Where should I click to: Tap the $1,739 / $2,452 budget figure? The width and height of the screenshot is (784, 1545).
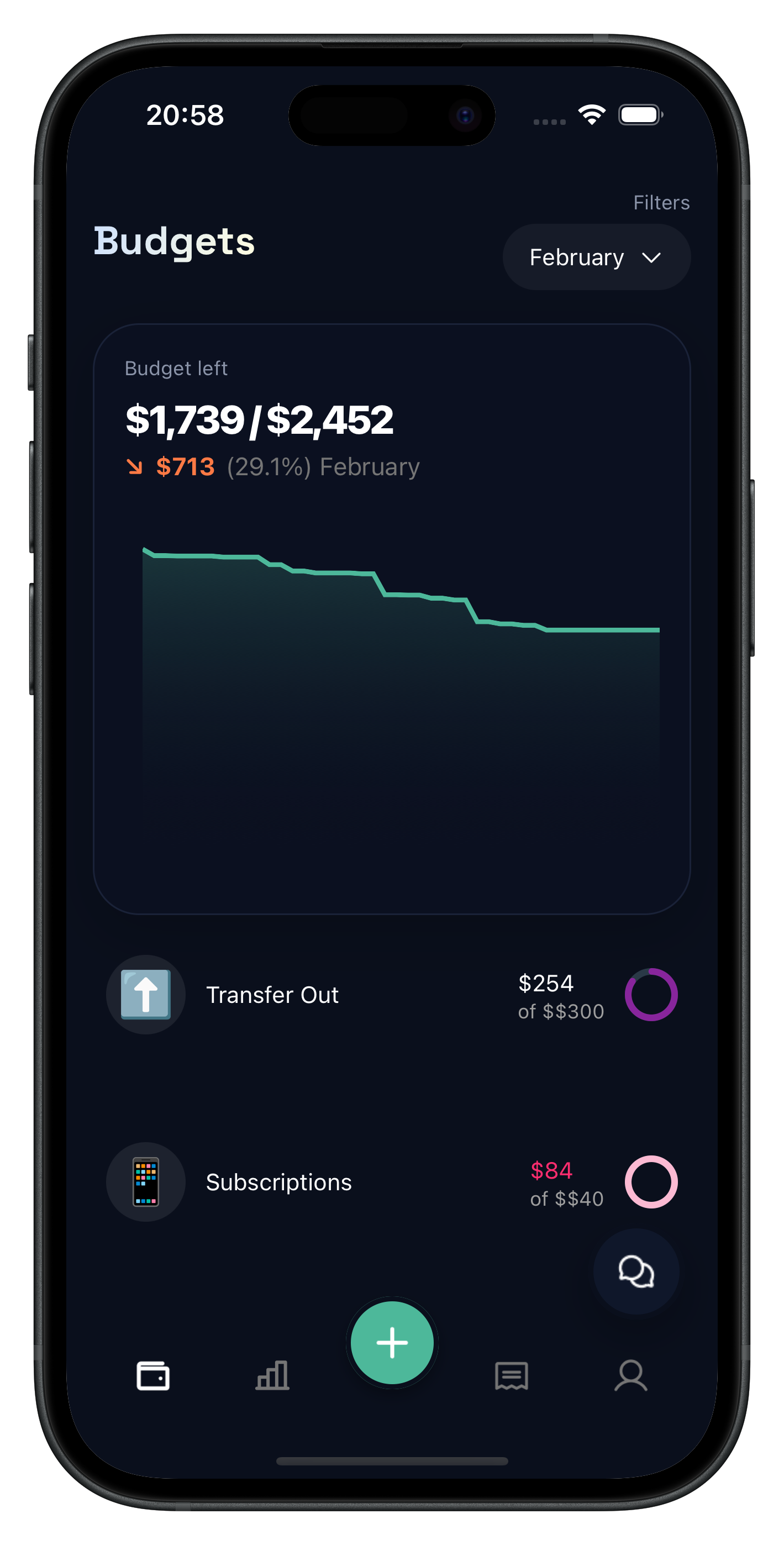tap(259, 419)
